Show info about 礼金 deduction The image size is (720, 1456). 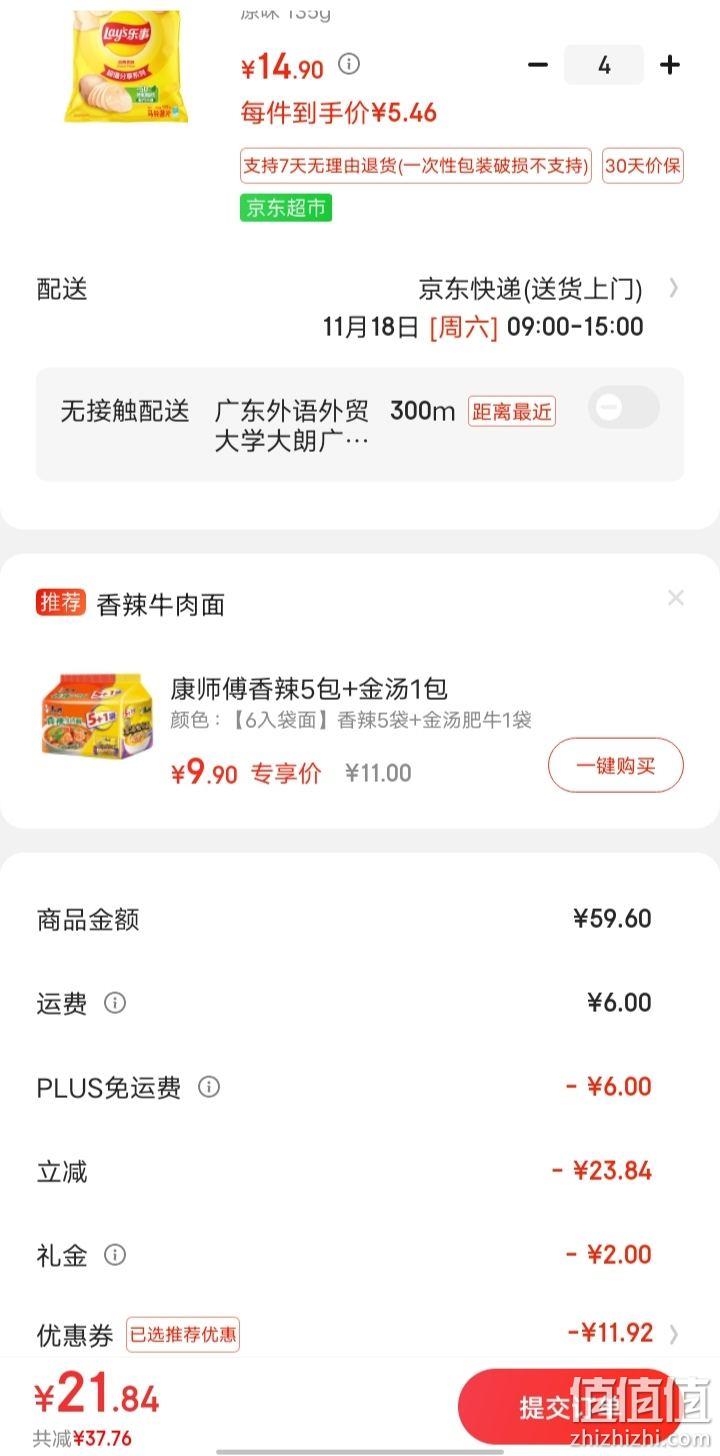[115, 1254]
